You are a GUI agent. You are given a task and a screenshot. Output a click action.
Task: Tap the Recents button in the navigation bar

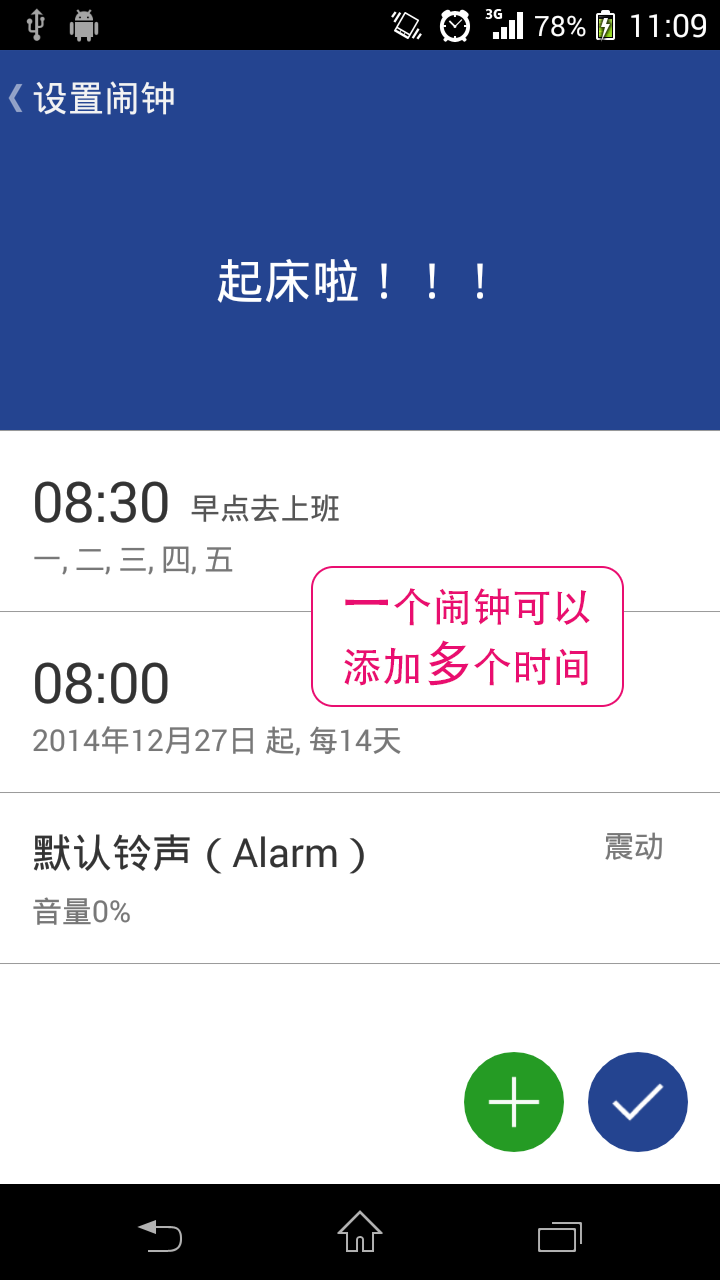558,1236
